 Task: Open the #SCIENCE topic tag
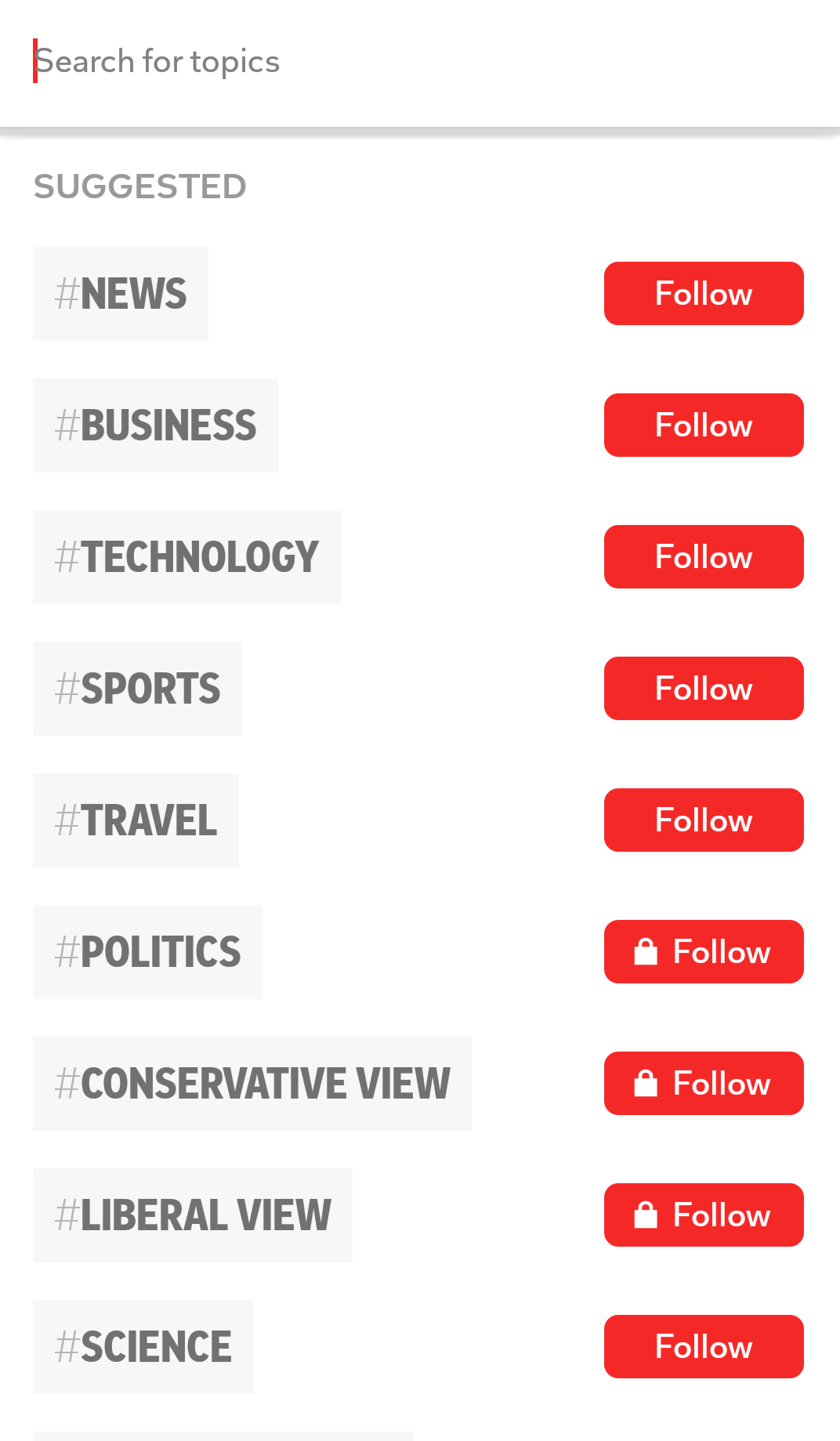(x=143, y=1347)
